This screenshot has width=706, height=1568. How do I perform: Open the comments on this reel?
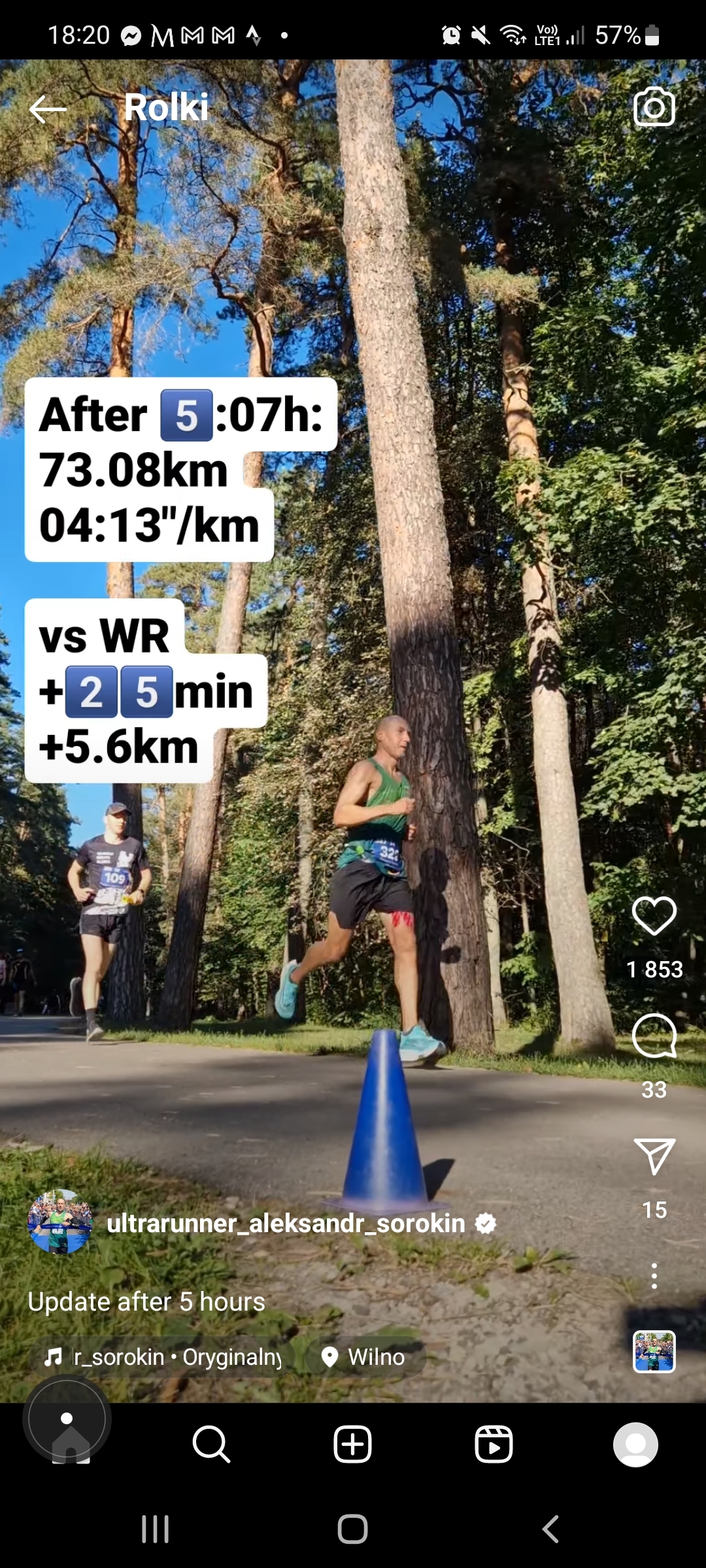(x=654, y=1036)
